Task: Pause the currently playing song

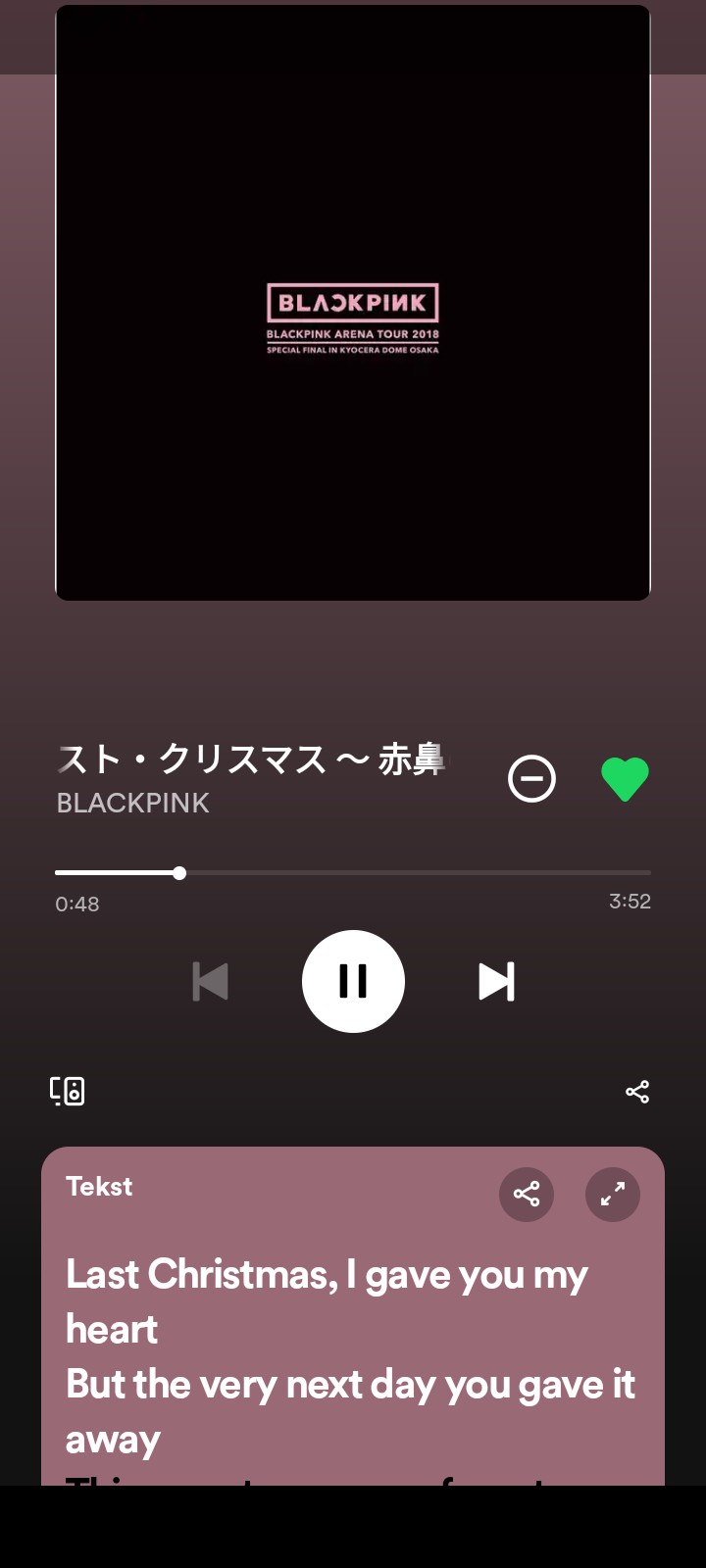Action: coord(353,981)
